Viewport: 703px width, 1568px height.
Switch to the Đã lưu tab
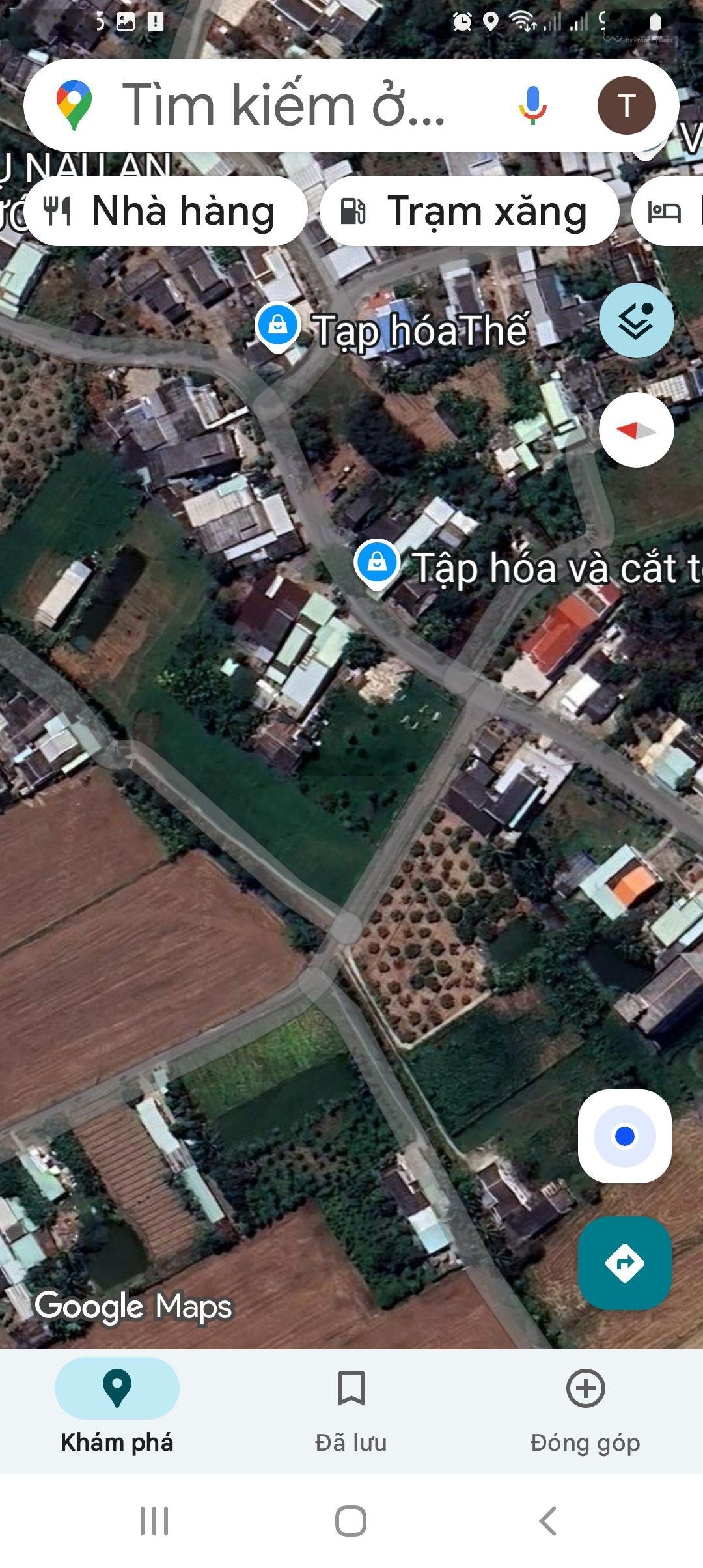tap(351, 1407)
